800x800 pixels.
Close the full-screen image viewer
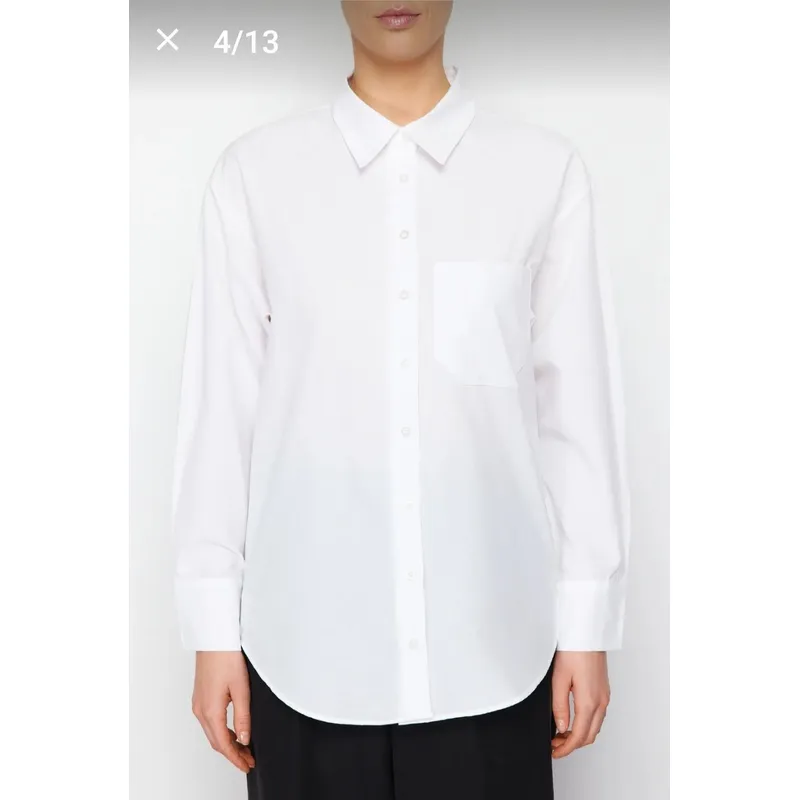(167, 40)
